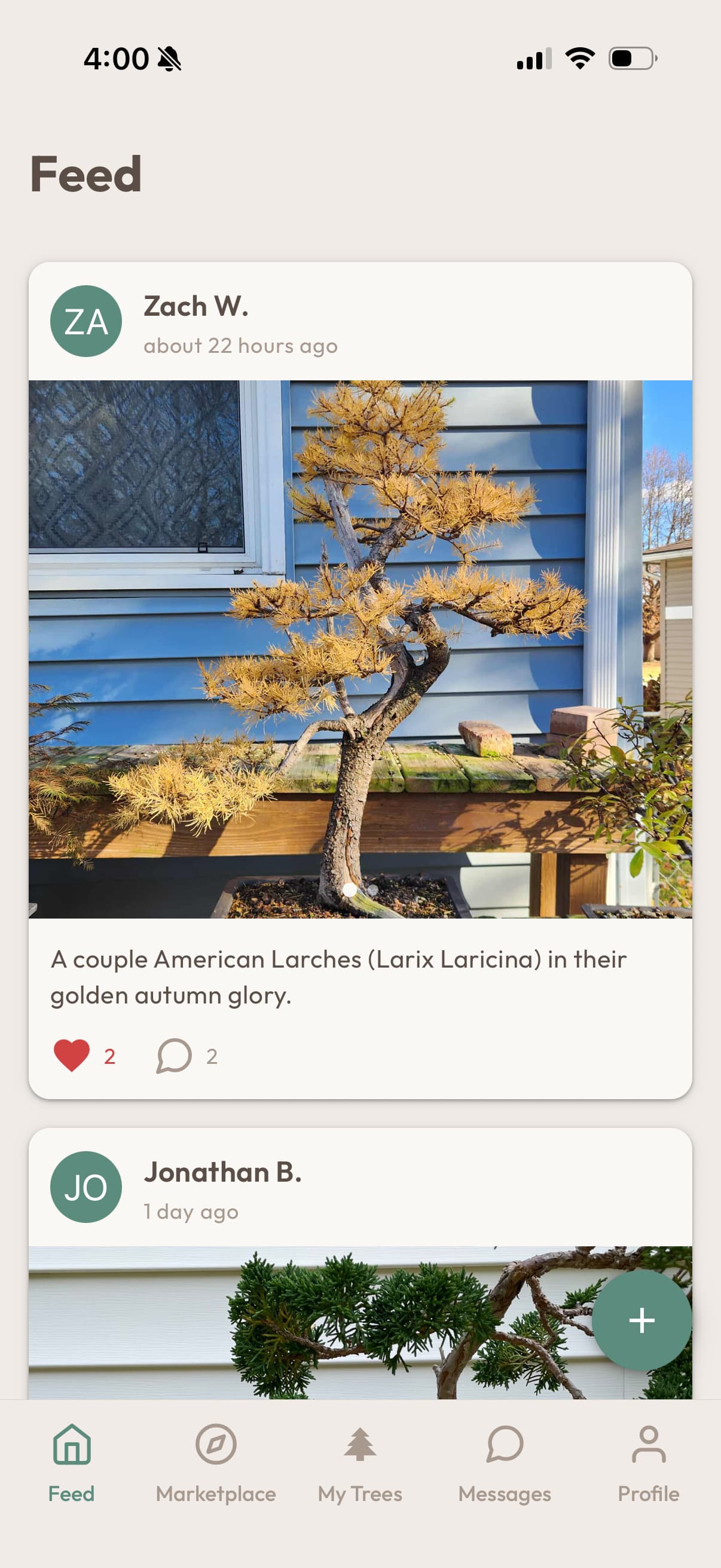
Task: Select the Feed home icon
Action: tap(71, 1444)
